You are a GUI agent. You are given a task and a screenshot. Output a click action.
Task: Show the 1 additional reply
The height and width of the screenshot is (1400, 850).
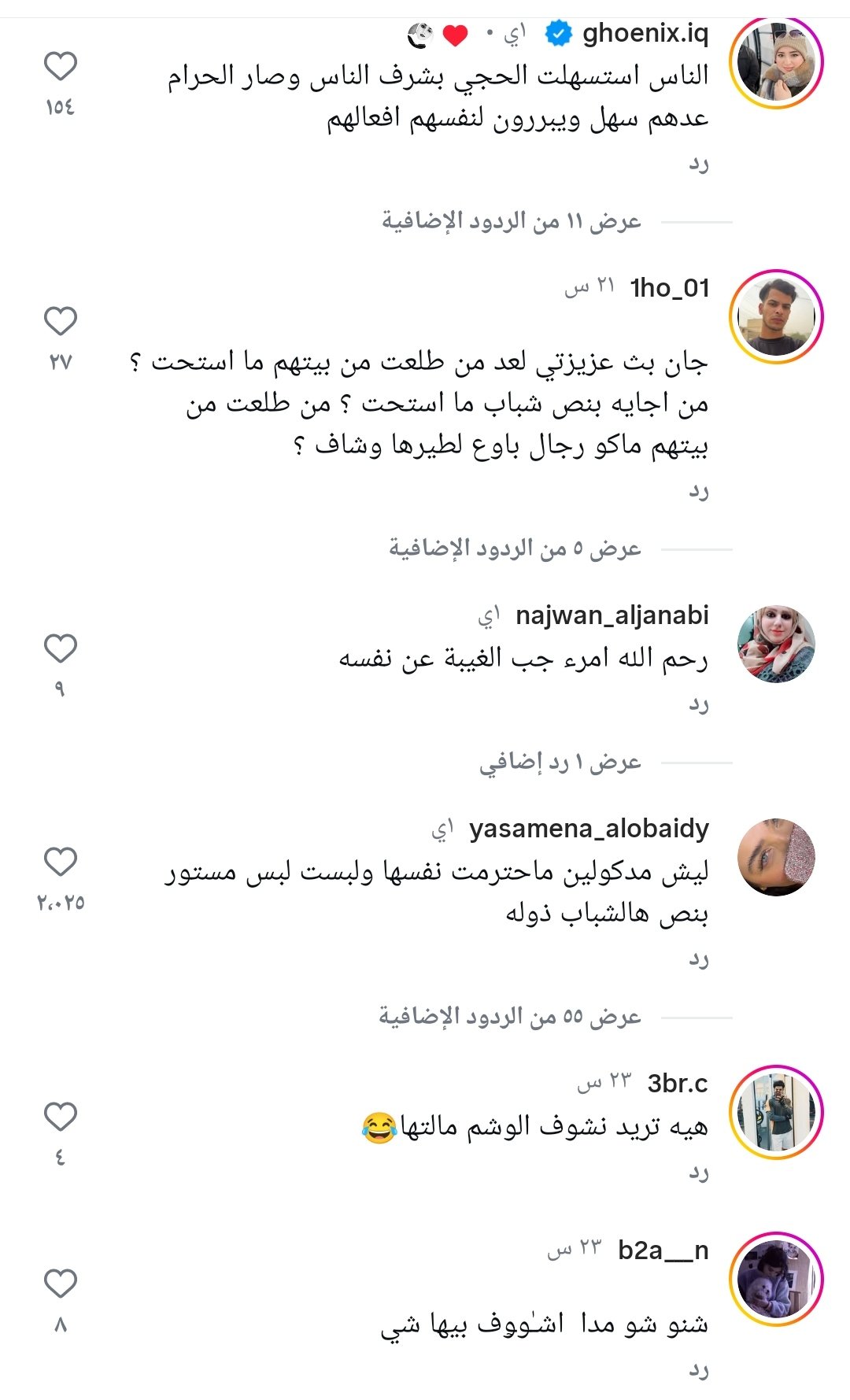[560, 763]
